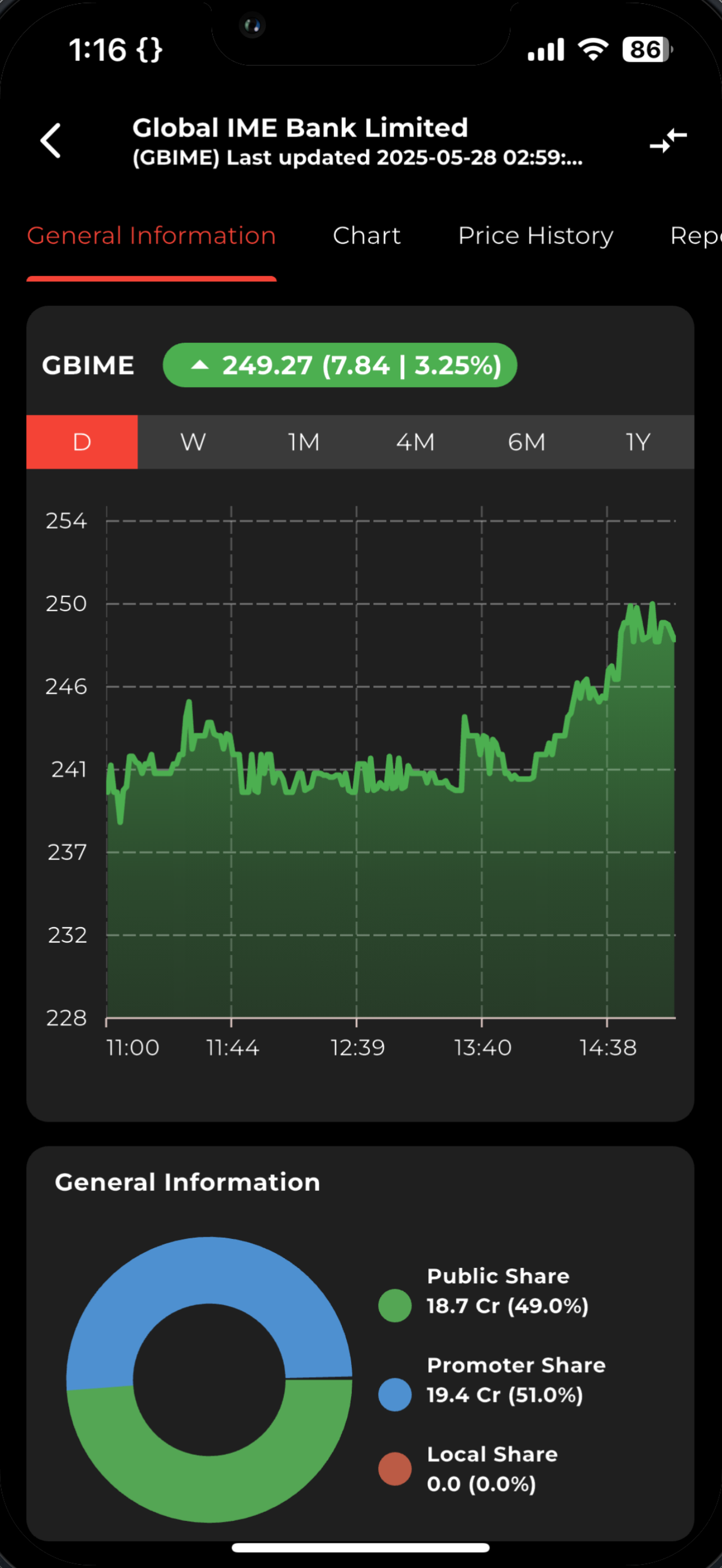Select the D daily range
Viewport: 722px width, 1568px height.
(82, 442)
